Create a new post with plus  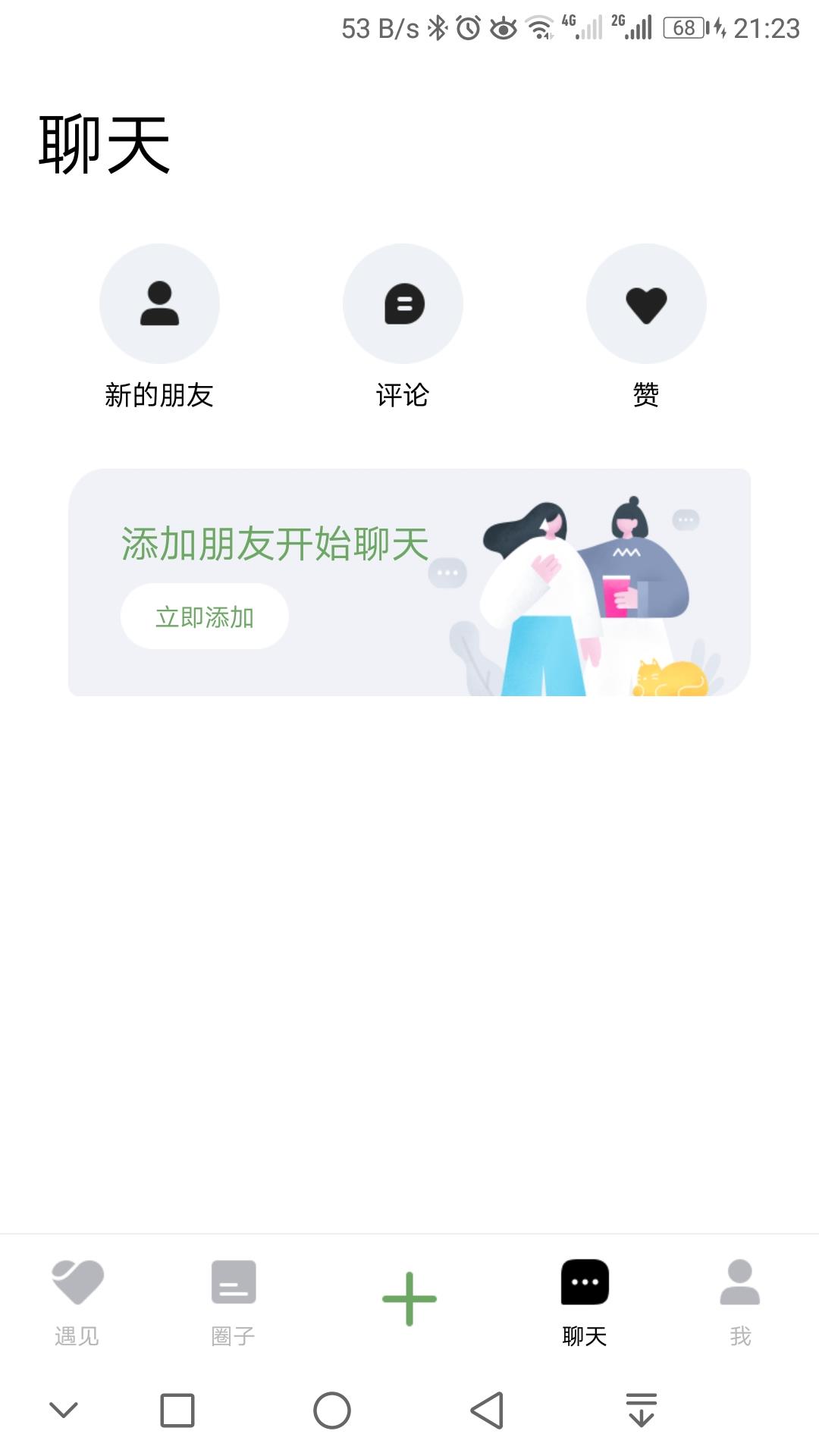pos(409,1299)
